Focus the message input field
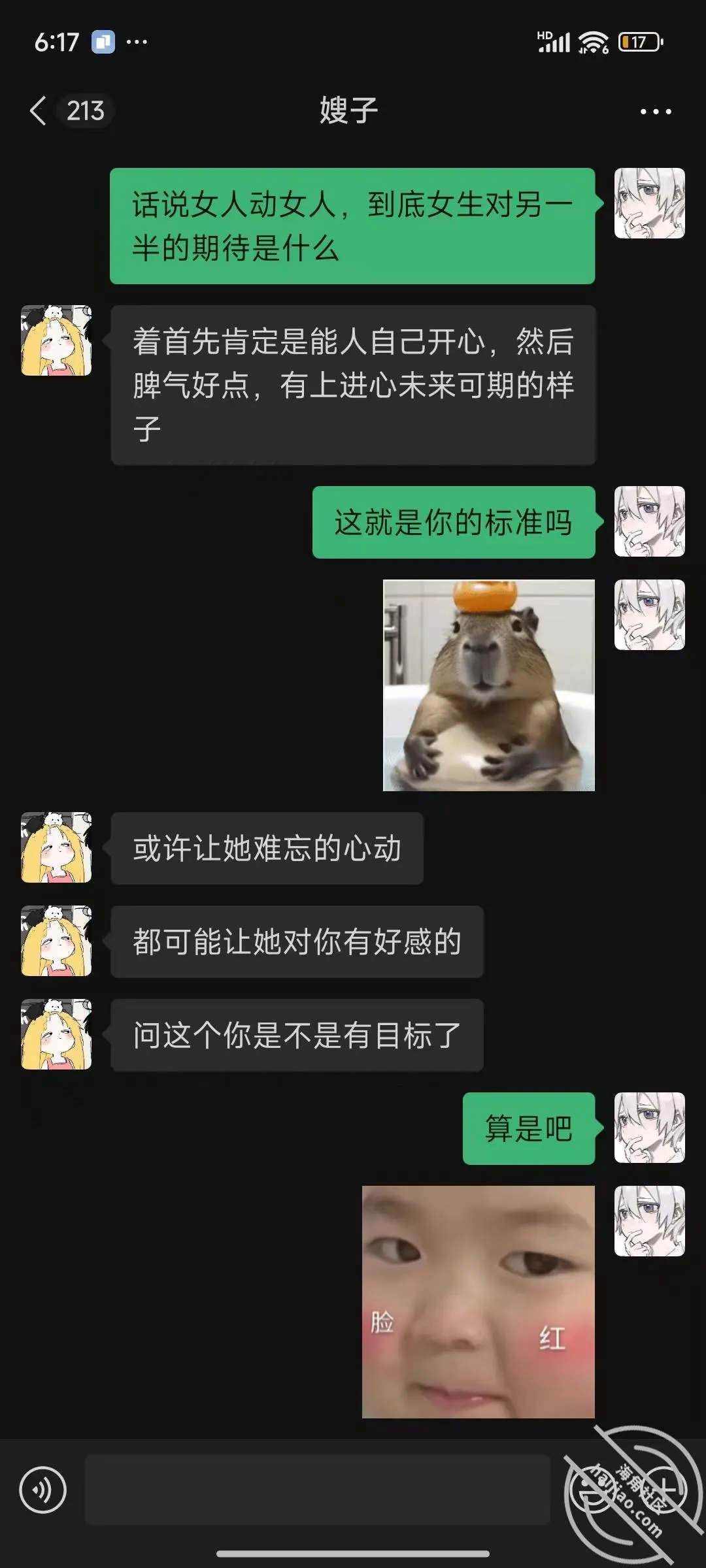The width and height of the screenshot is (706, 1568). 317,1490
